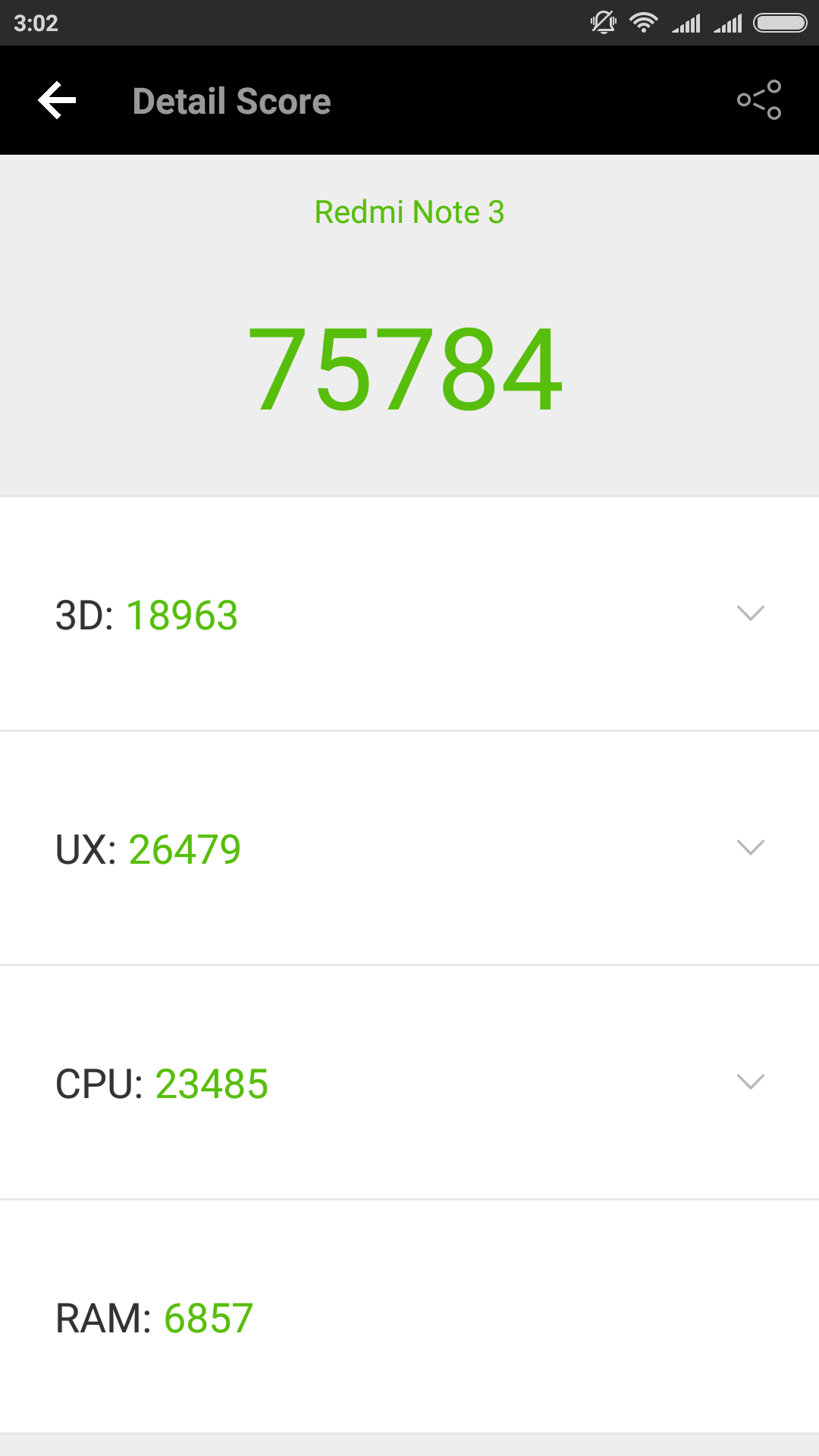
Task: Go back from Detail Score
Action: click(58, 101)
